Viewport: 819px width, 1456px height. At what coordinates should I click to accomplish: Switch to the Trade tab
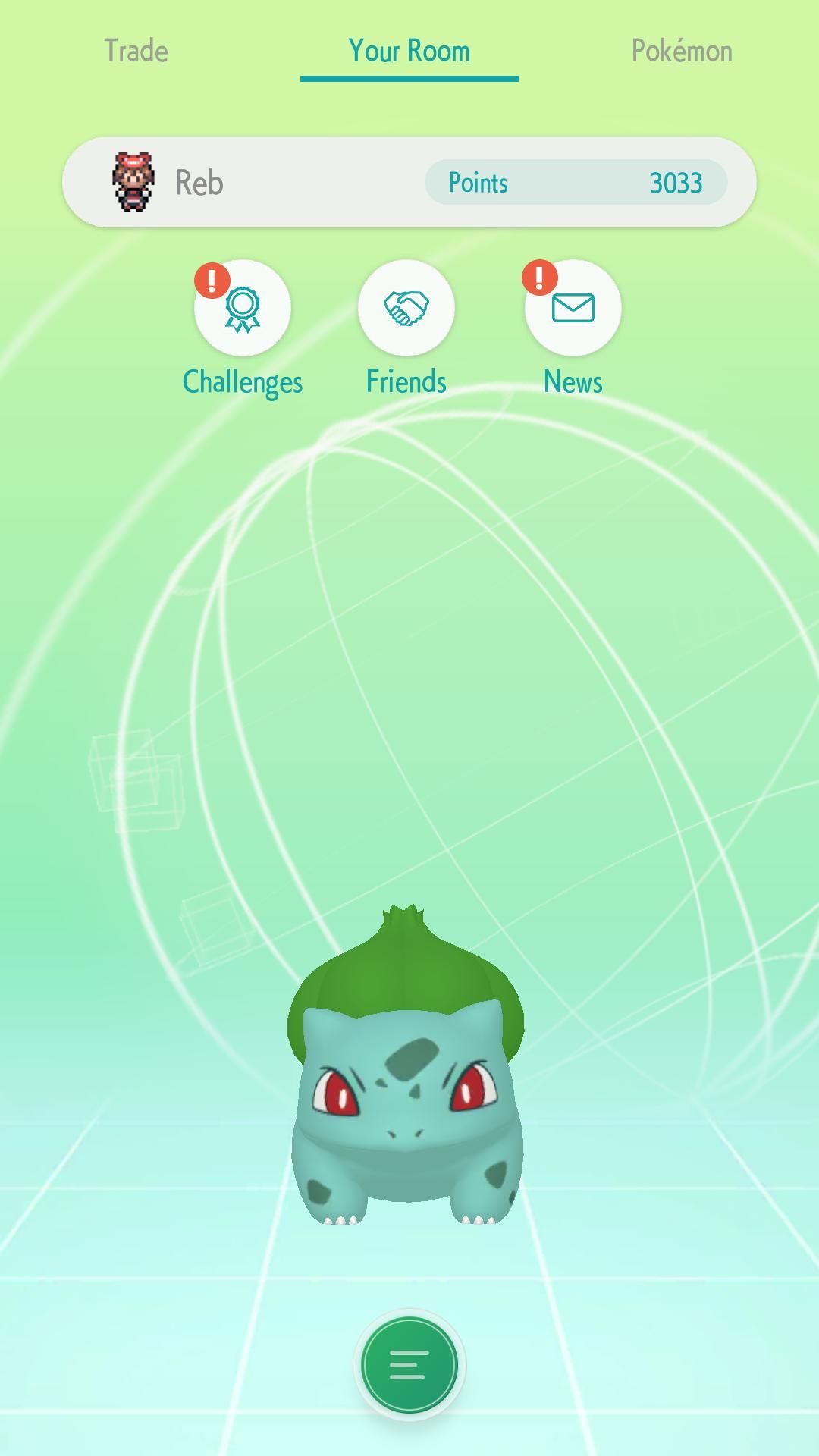(136, 52)
